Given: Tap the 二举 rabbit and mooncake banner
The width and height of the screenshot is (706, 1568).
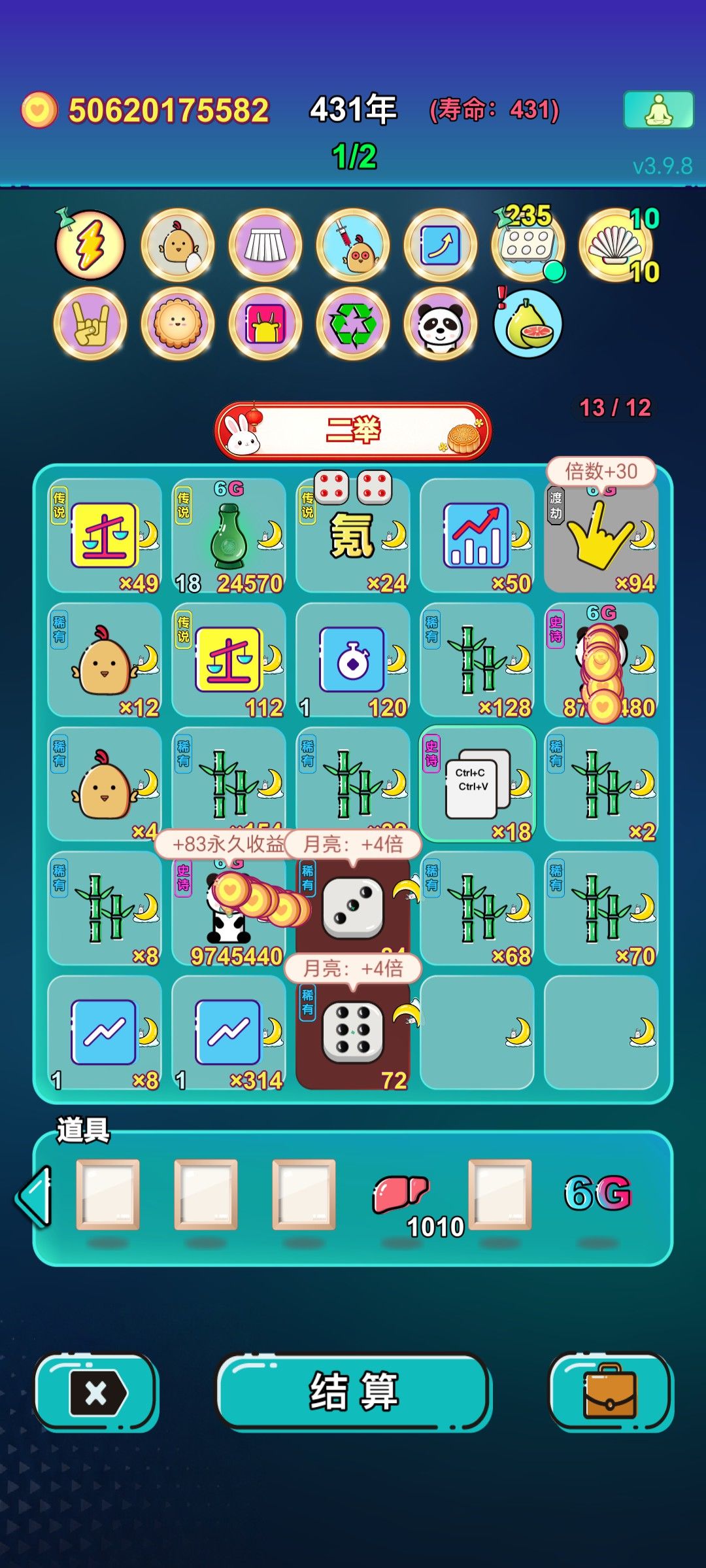Looking at the screenshot, I should [353, 431].
